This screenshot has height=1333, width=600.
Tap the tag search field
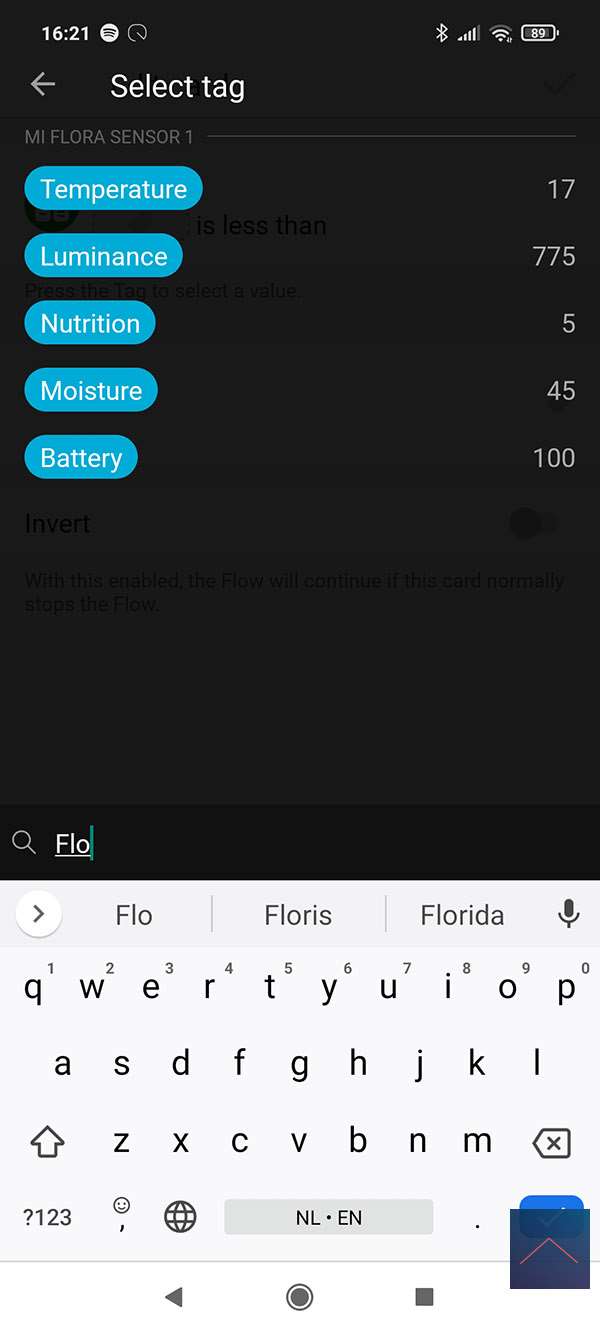pyautogui.click(x=300, y=843)
